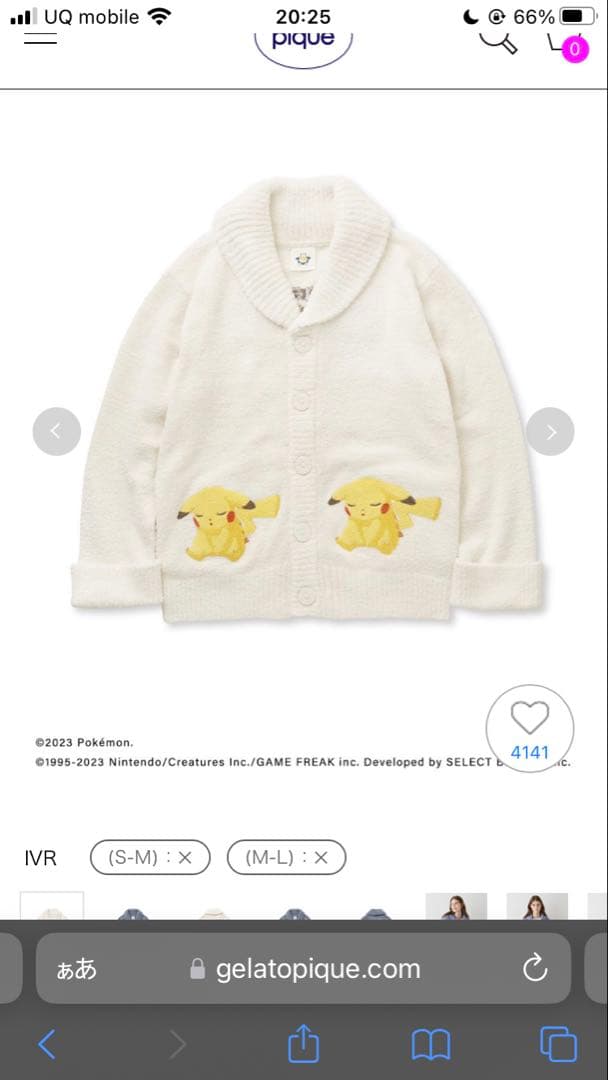Select the M-L size chip
Screen dimensions: 608x1080
(286, 857)
